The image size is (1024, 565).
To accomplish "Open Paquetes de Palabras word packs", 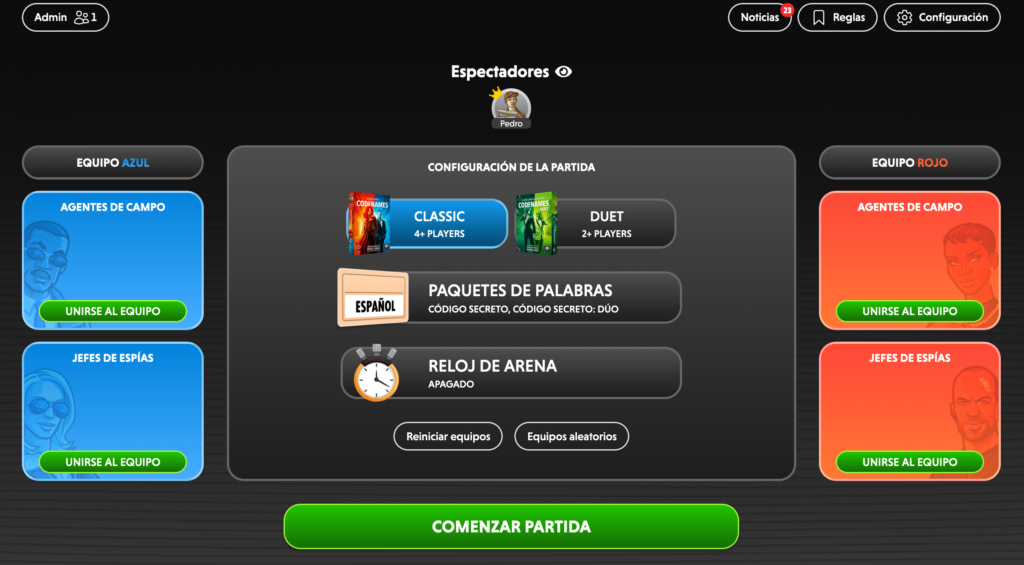I will 510,297.
